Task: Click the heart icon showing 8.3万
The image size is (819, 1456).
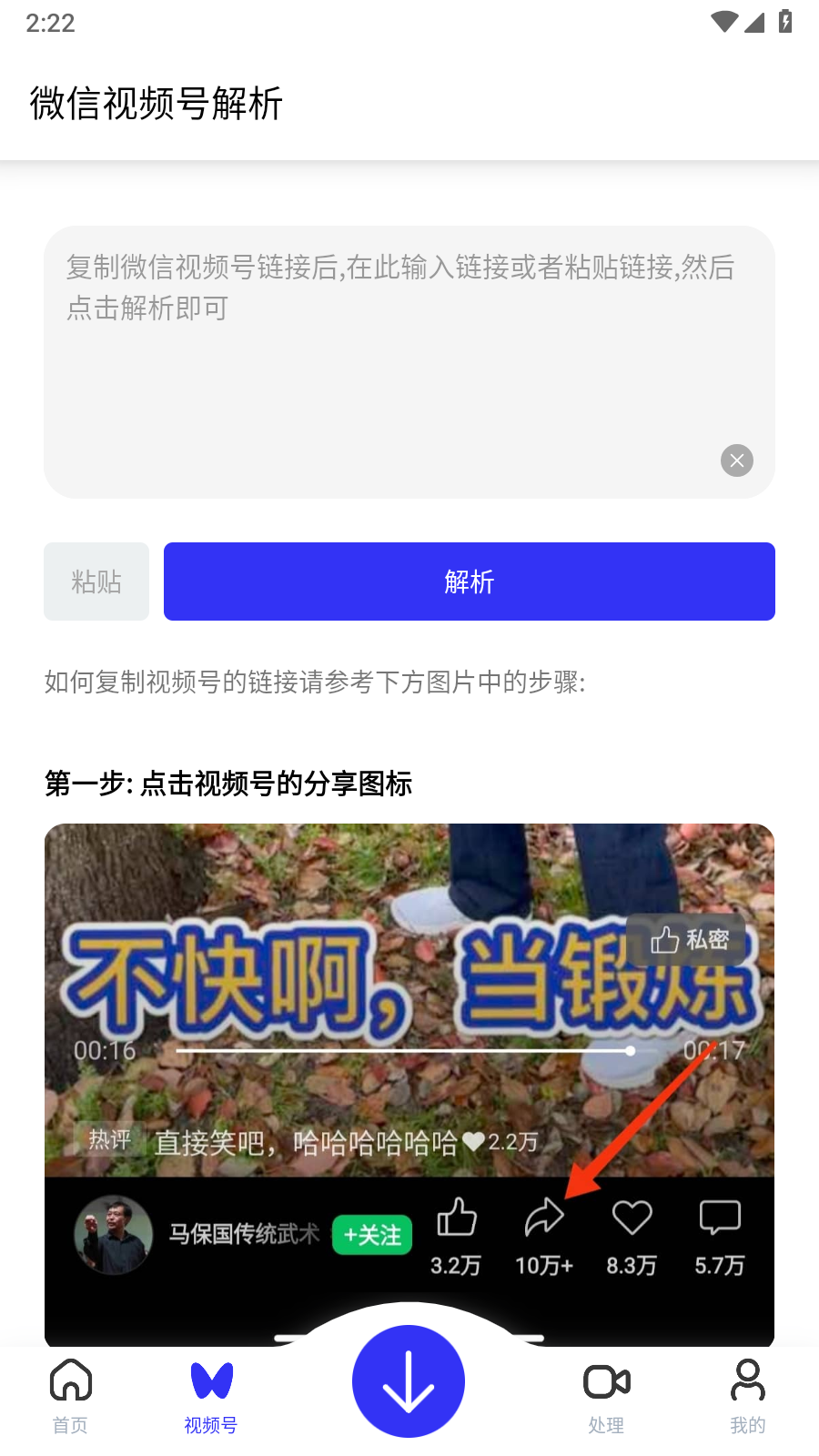Action: click(x=632, y=1218)
